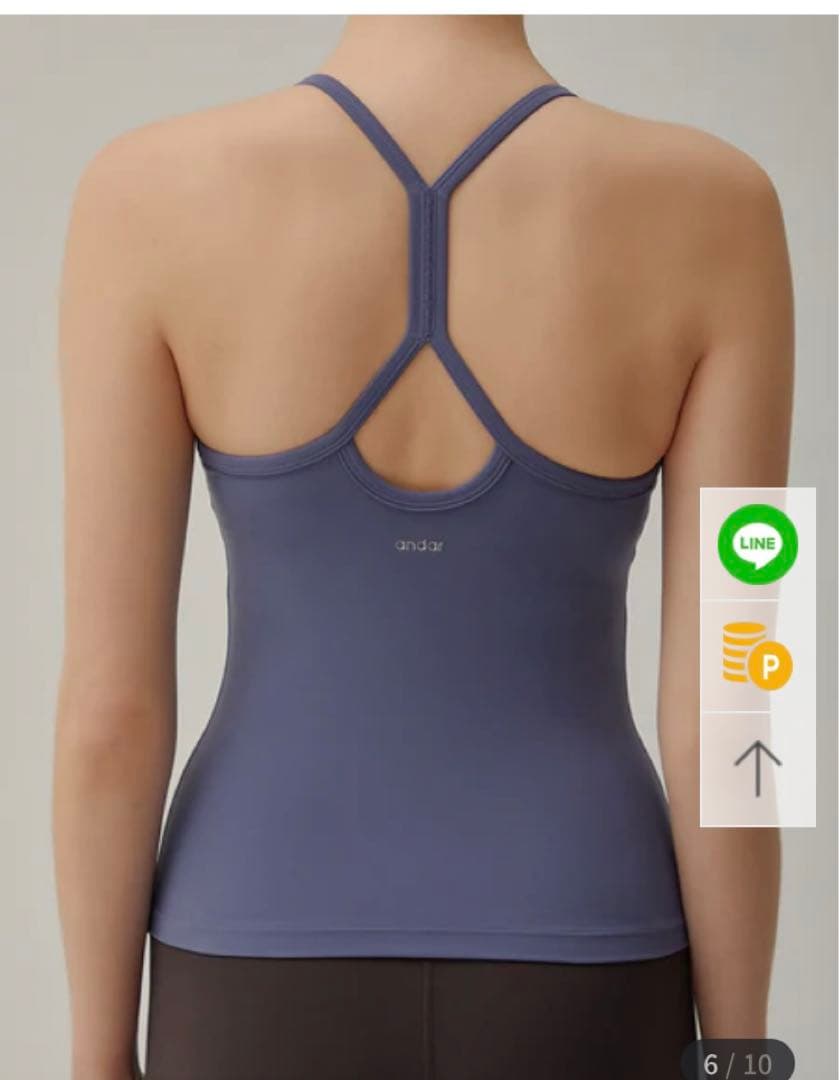Open the LINE chat button

pyautogui.click(x=758, y=545)
